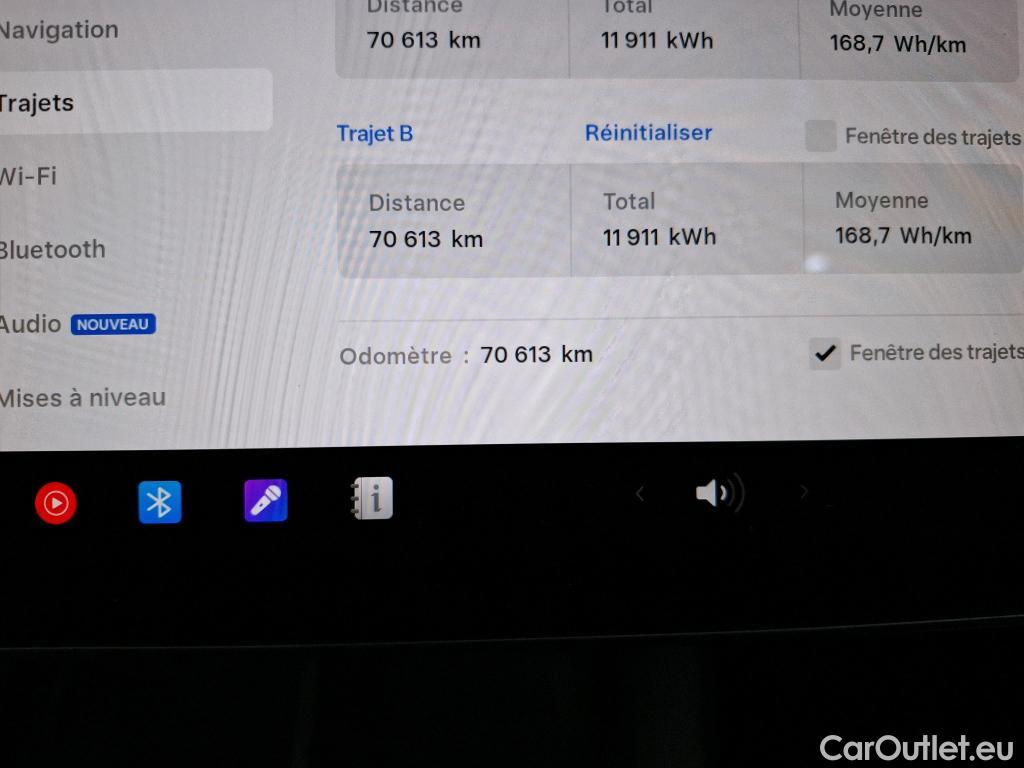Open Bluetooth settings in the sidebar

(x=55, y=249)
